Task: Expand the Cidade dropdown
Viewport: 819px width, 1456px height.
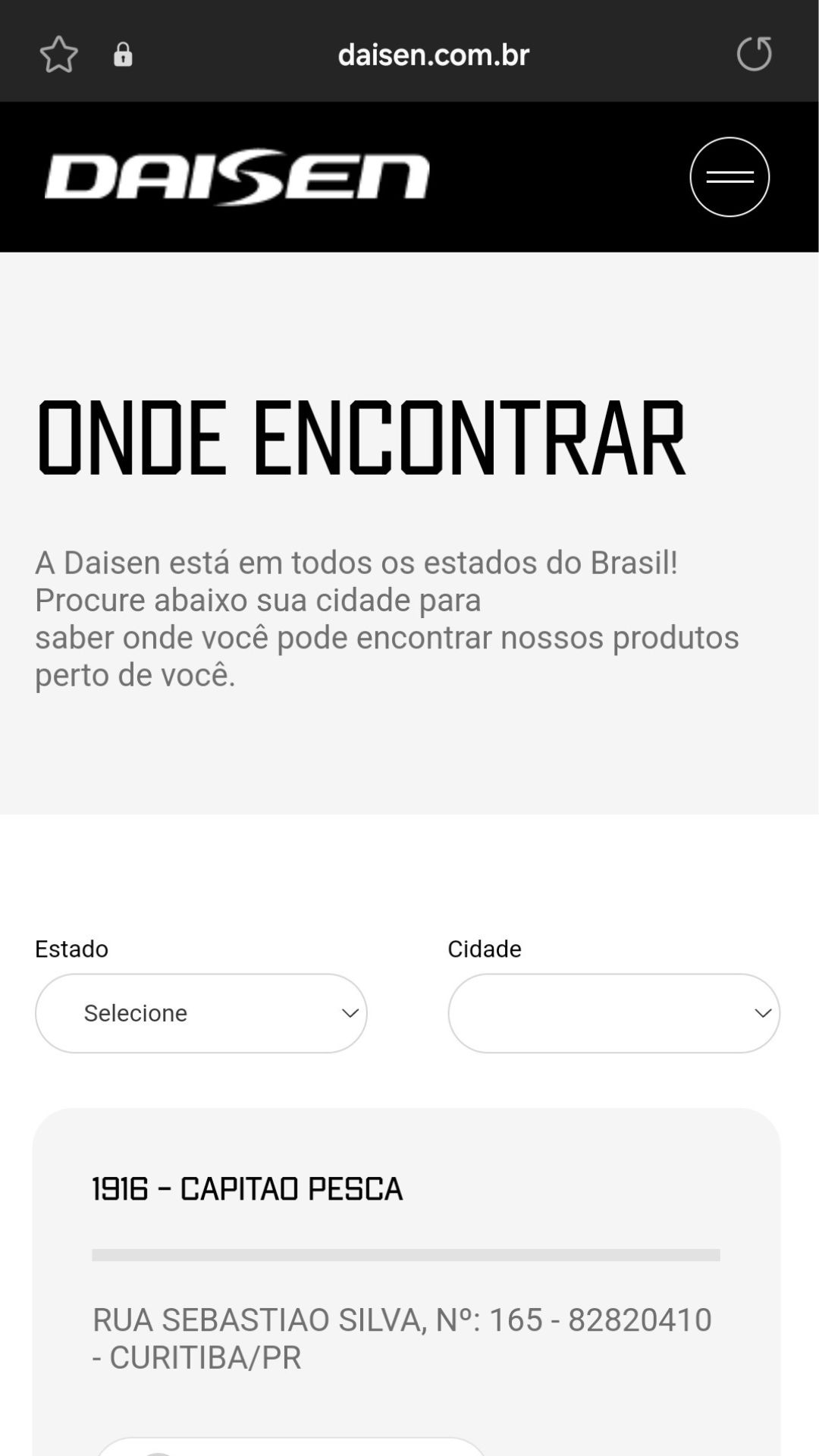Action: pos(613,1013)
